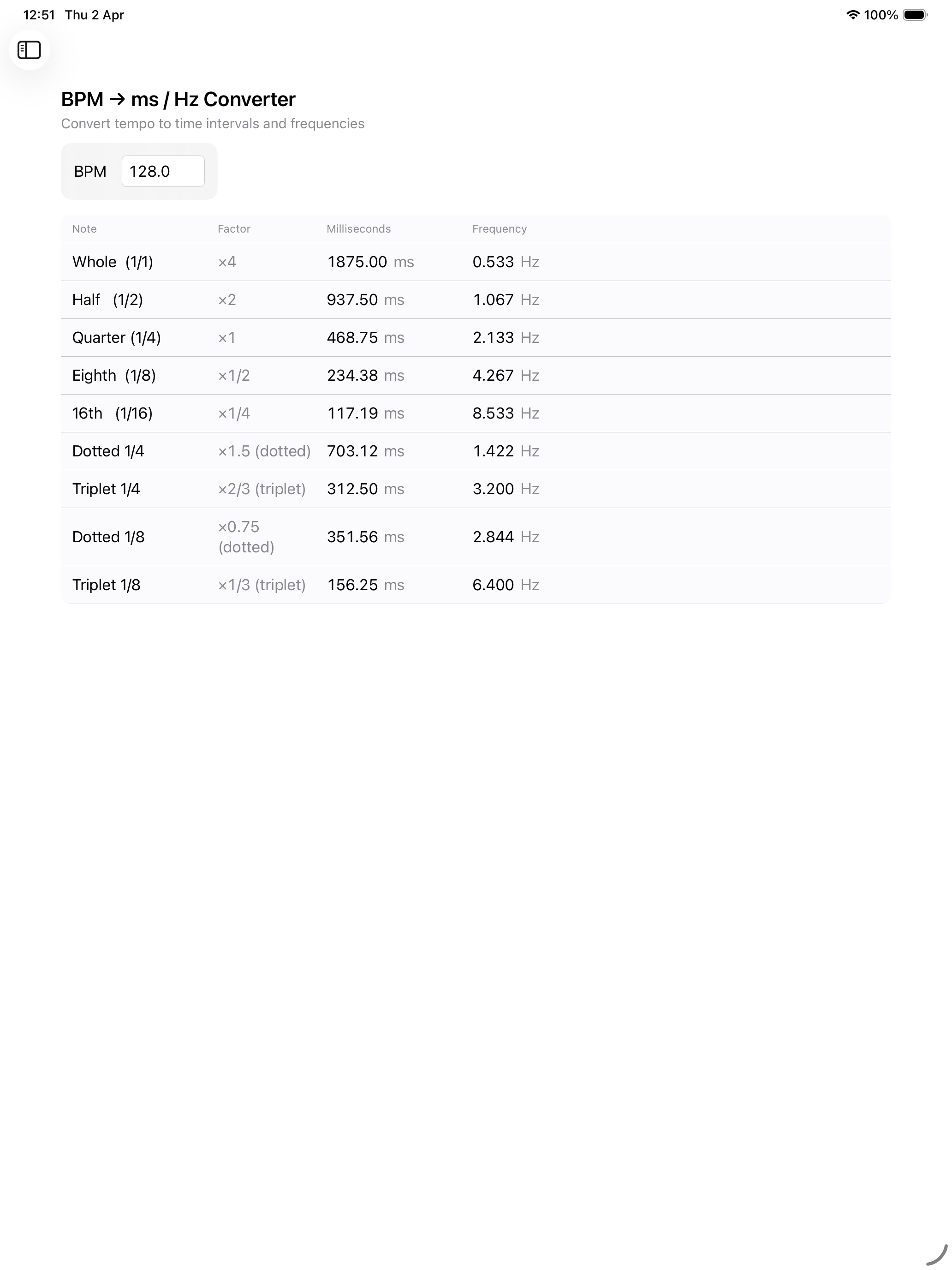Click the Note column header
This screenshot has height=1270, width=952.
click(x=84, y=228)
